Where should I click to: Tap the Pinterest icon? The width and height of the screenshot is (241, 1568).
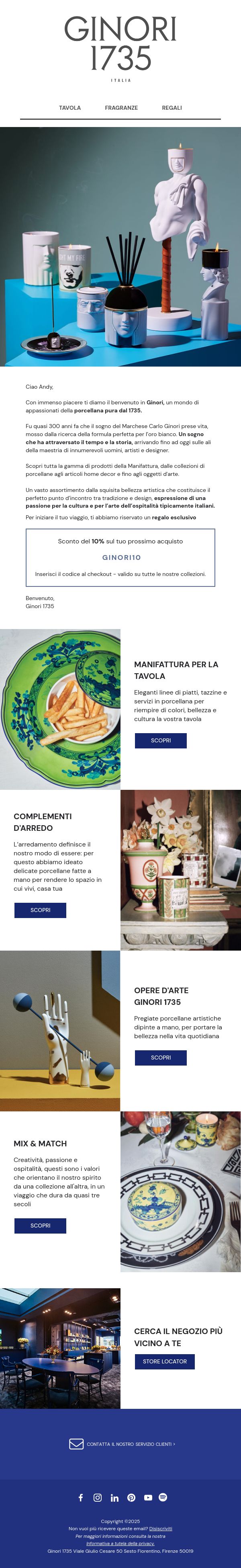point(131,1497)
